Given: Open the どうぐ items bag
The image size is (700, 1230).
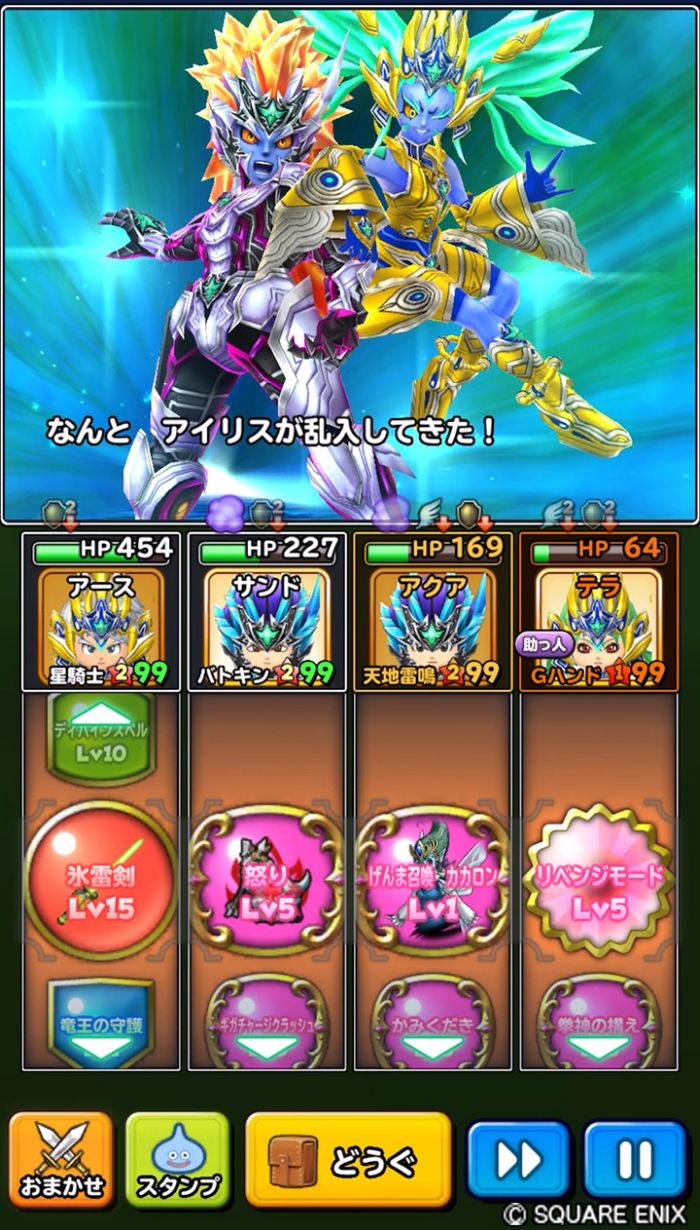Looking at the screenshot, I should pos(348,1162).
